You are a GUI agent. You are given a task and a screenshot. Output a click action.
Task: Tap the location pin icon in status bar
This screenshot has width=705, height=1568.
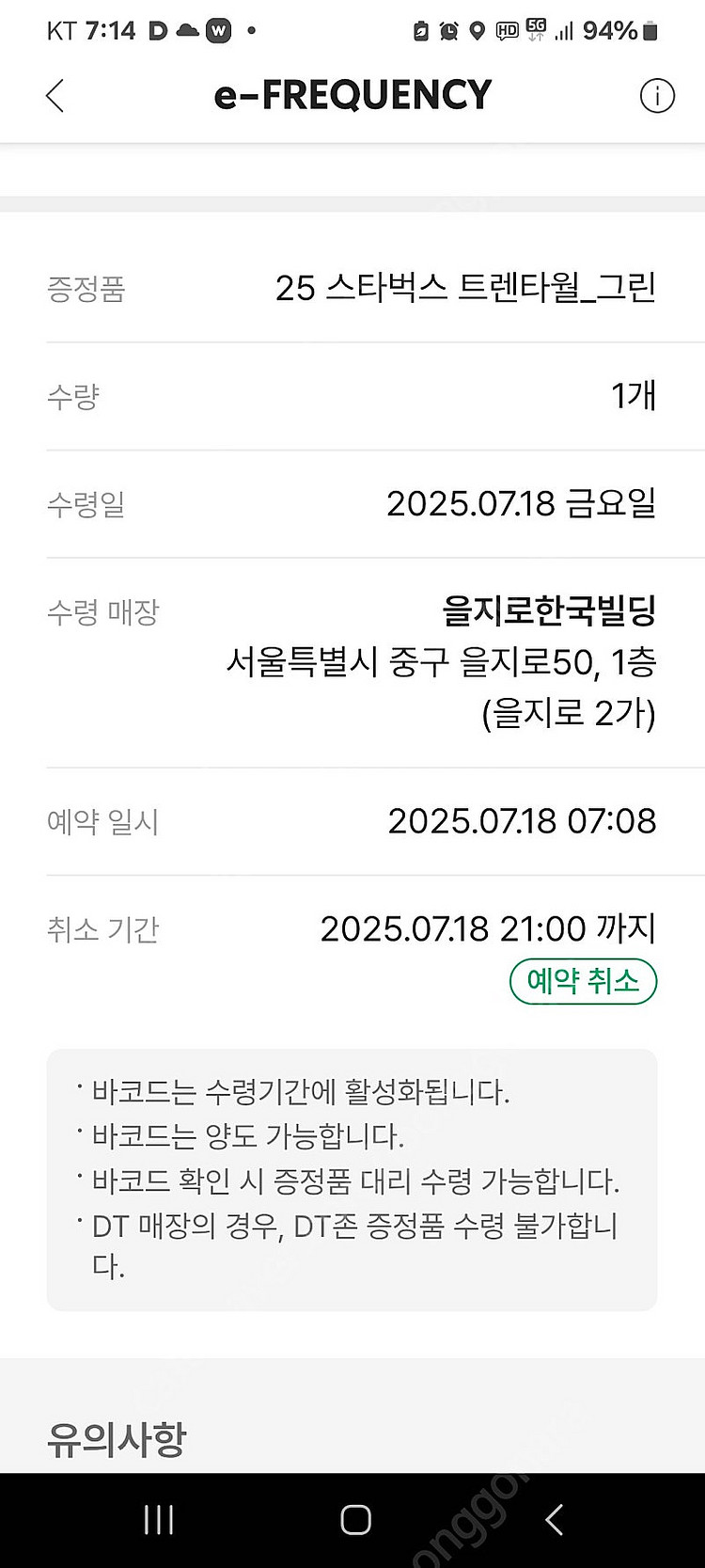tap(476, 31)
